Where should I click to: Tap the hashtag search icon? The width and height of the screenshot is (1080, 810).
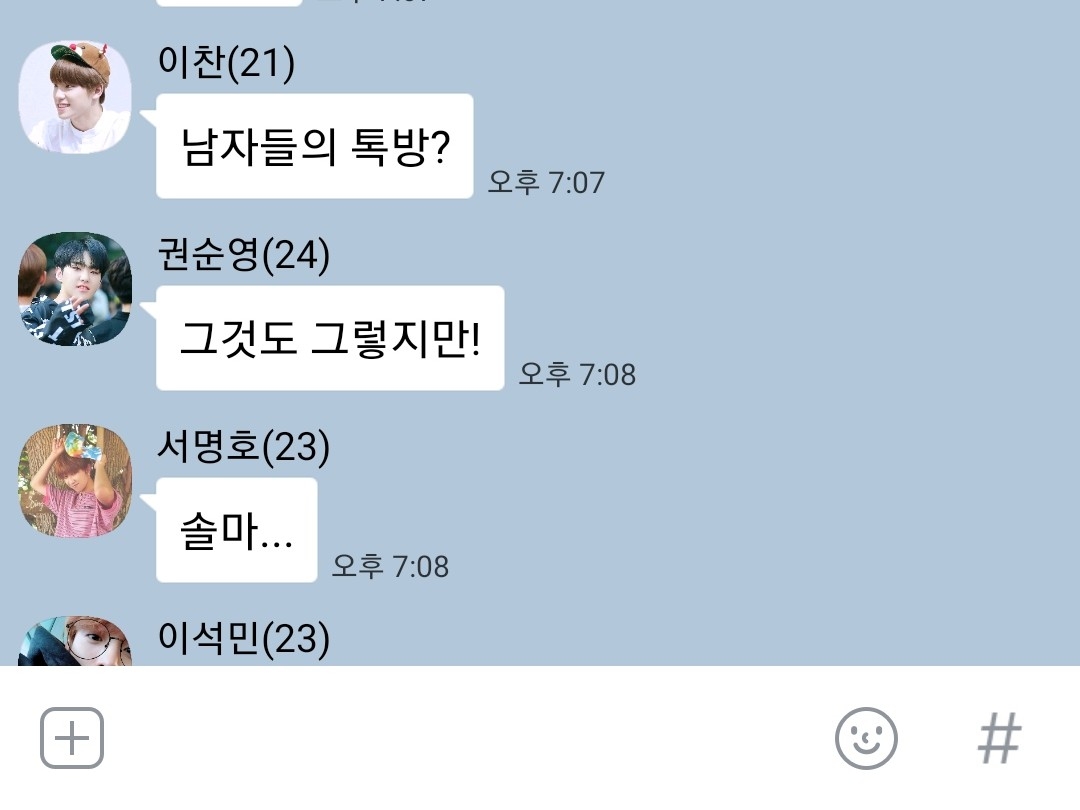[999, 738]
